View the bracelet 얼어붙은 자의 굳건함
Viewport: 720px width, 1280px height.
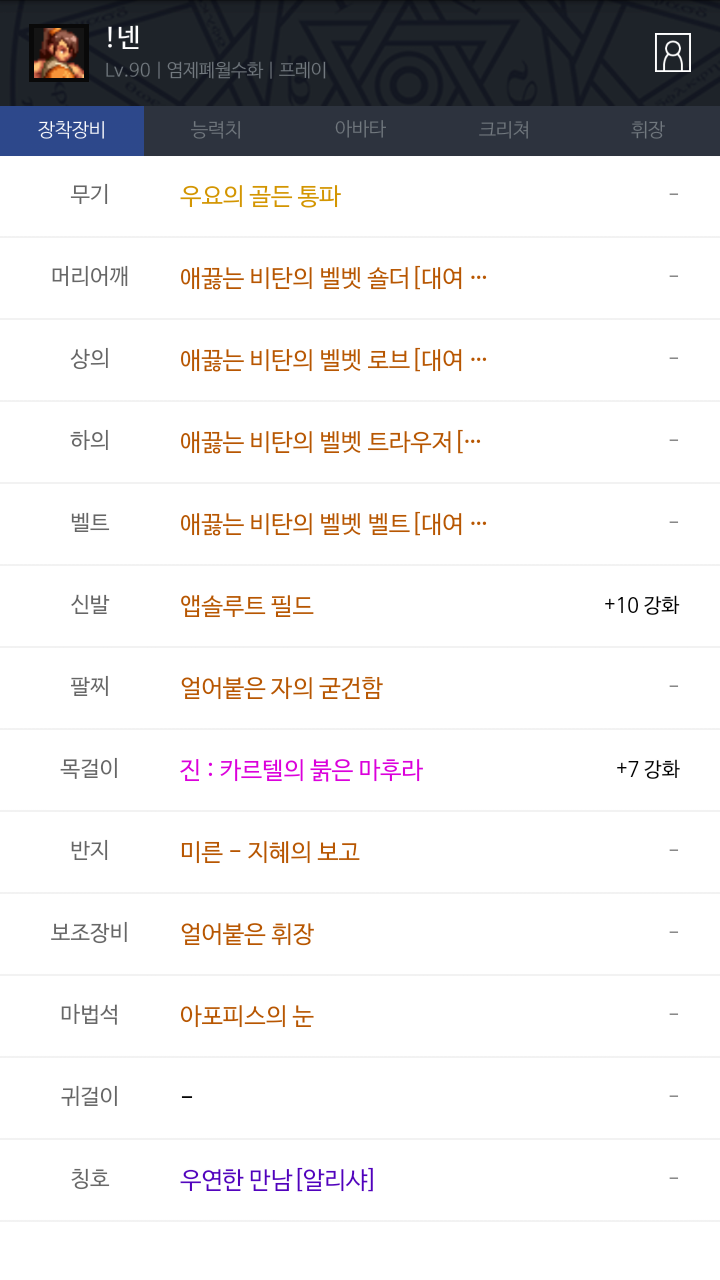coord(281,688)
